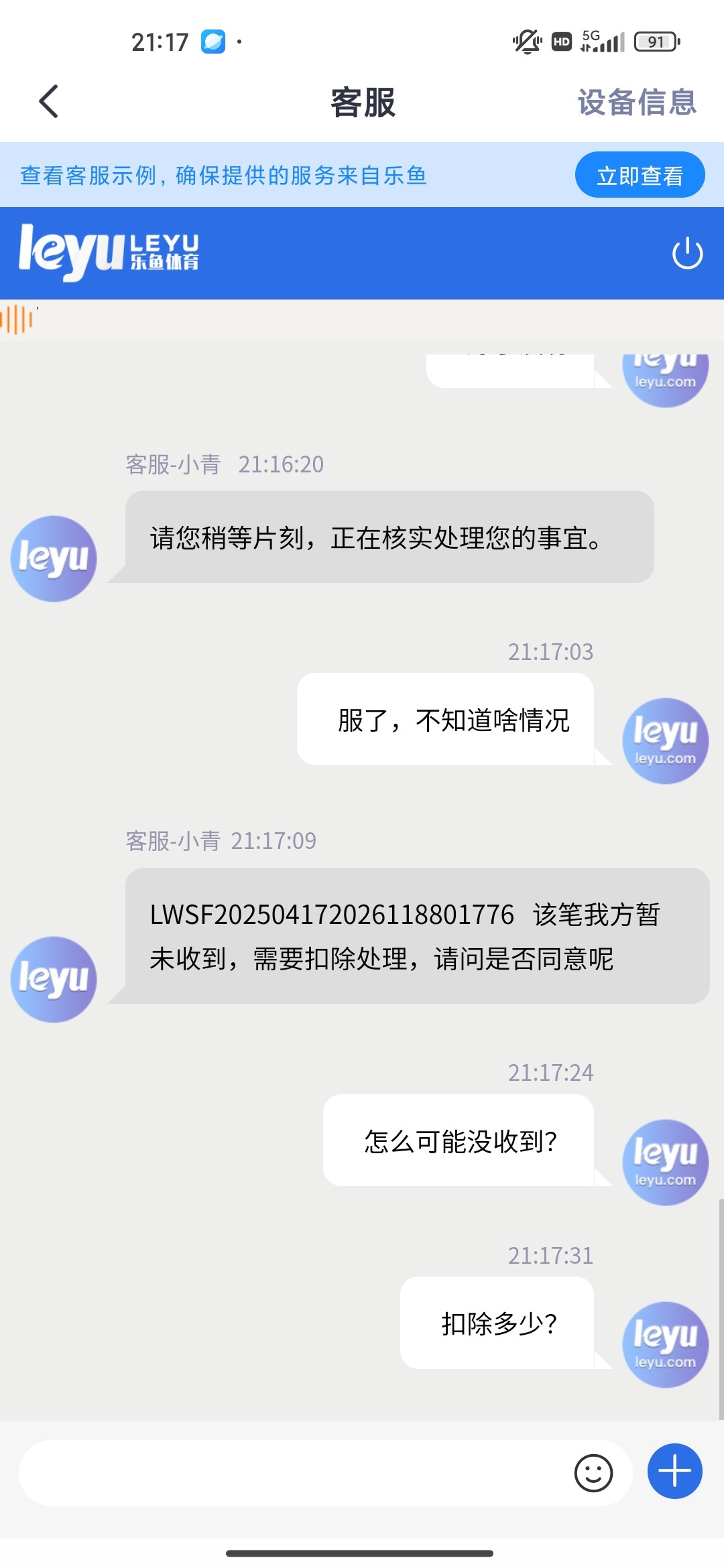Viewport: 724px width, 1568px height.
Task: Open 设备信息 in the top bar
Action: pyautogui.click(x=637, y=103)
